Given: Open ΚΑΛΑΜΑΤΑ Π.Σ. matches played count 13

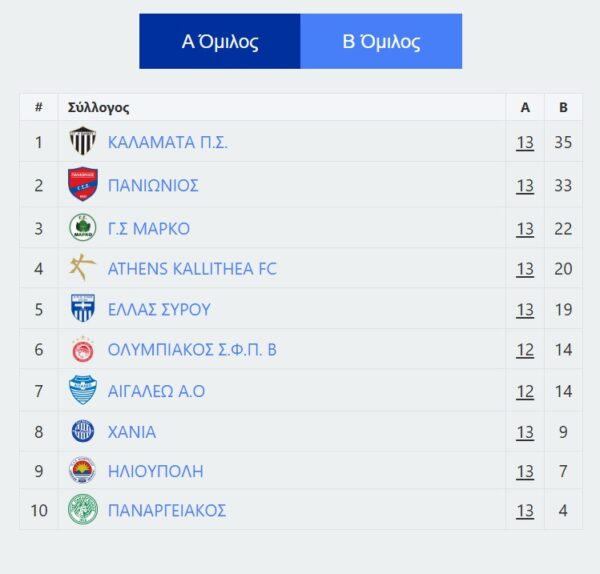Looking at the screenshot, I should [525, 142].
